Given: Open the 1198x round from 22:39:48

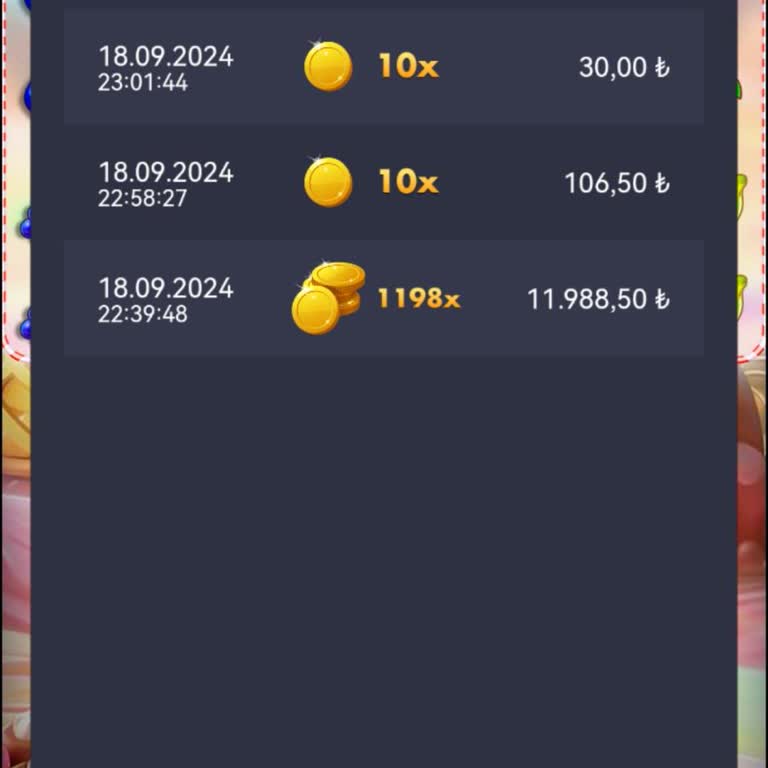Looking at the screenshot, I should tap(384, 298).
